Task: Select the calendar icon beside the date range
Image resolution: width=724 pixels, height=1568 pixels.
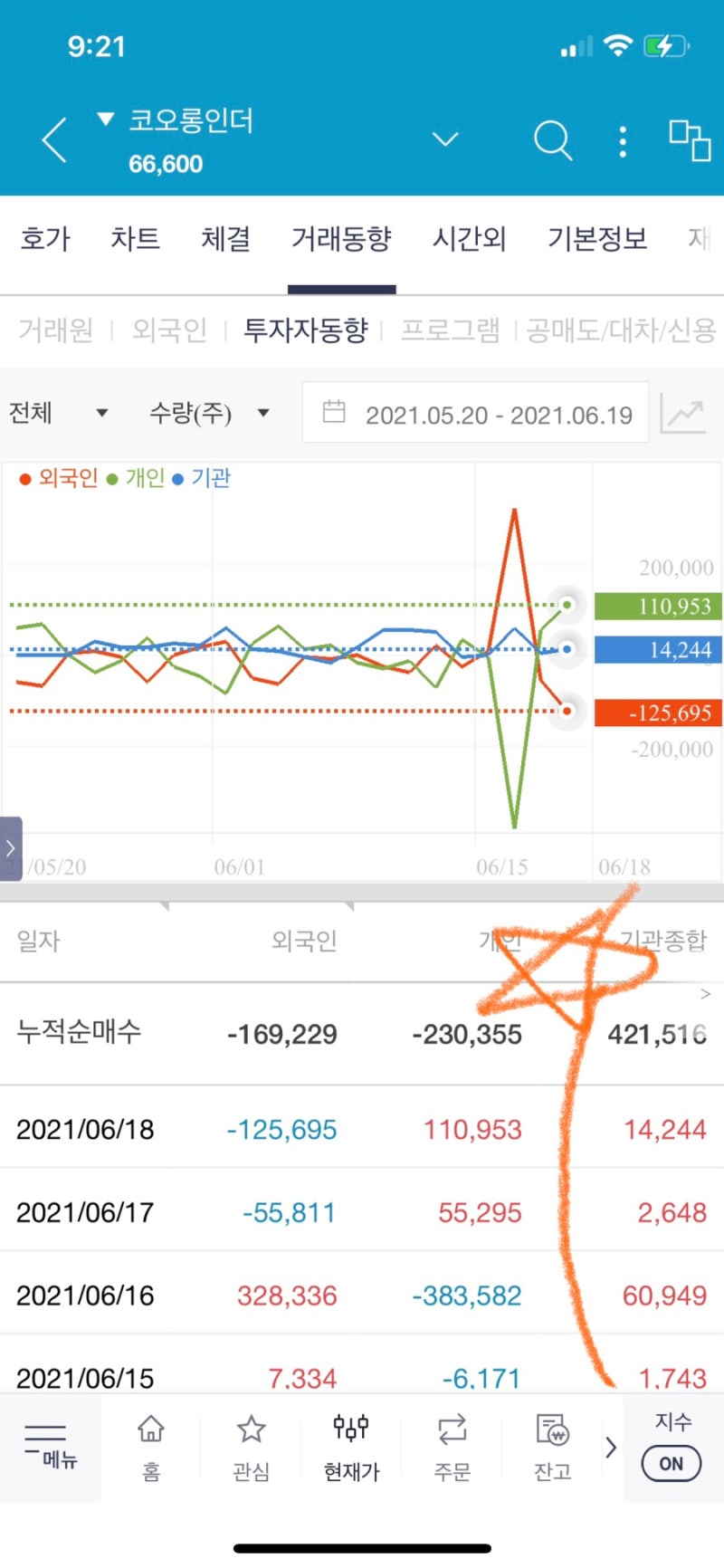Action: pos(337,412)
